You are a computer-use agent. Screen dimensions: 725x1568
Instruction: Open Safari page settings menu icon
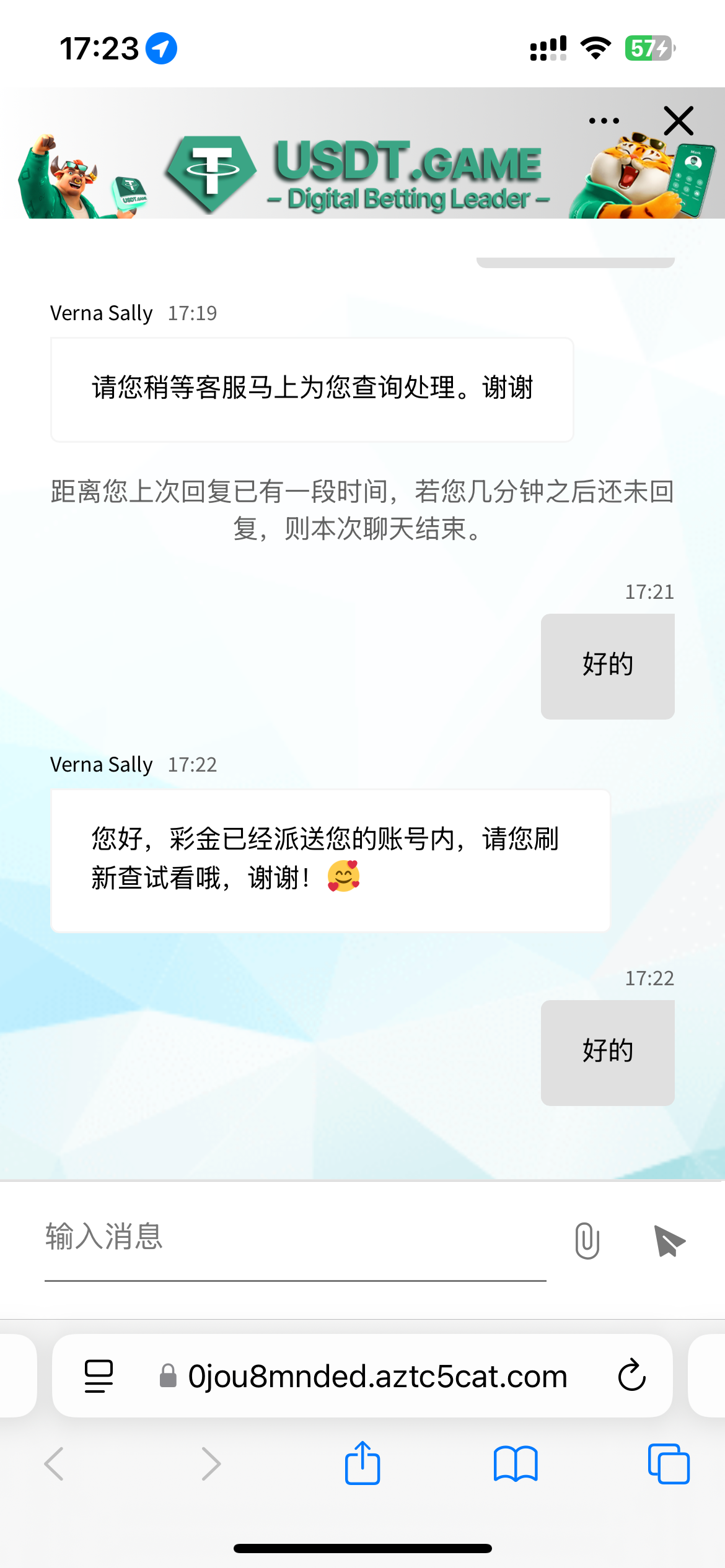[99, 1376]
